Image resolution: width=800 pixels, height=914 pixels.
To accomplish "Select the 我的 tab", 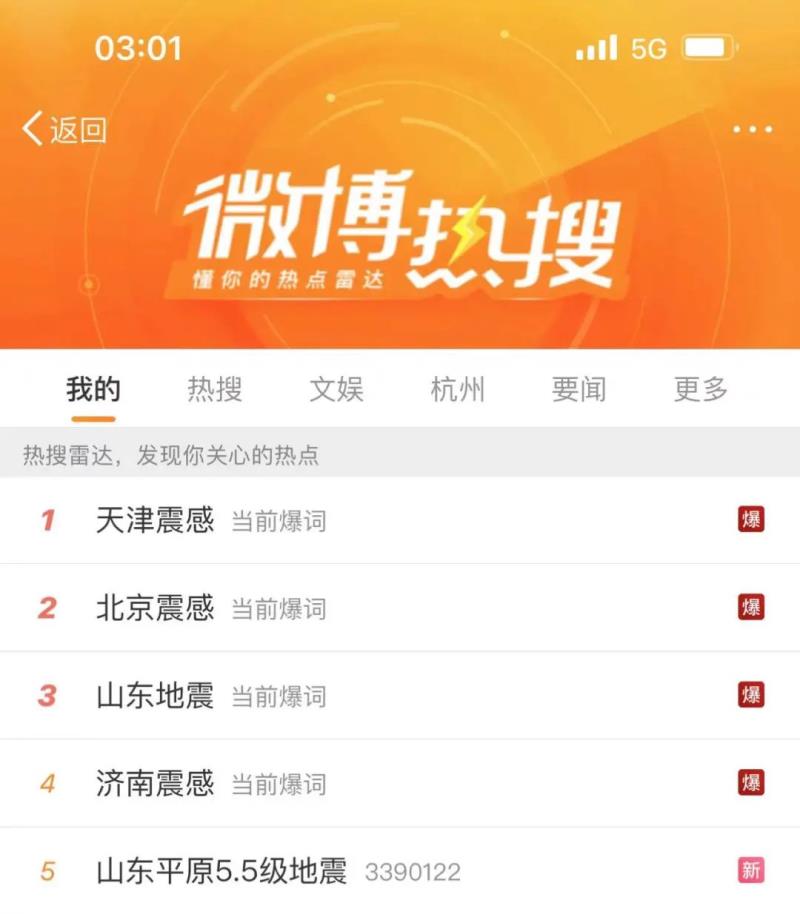I will pos(93,389).
